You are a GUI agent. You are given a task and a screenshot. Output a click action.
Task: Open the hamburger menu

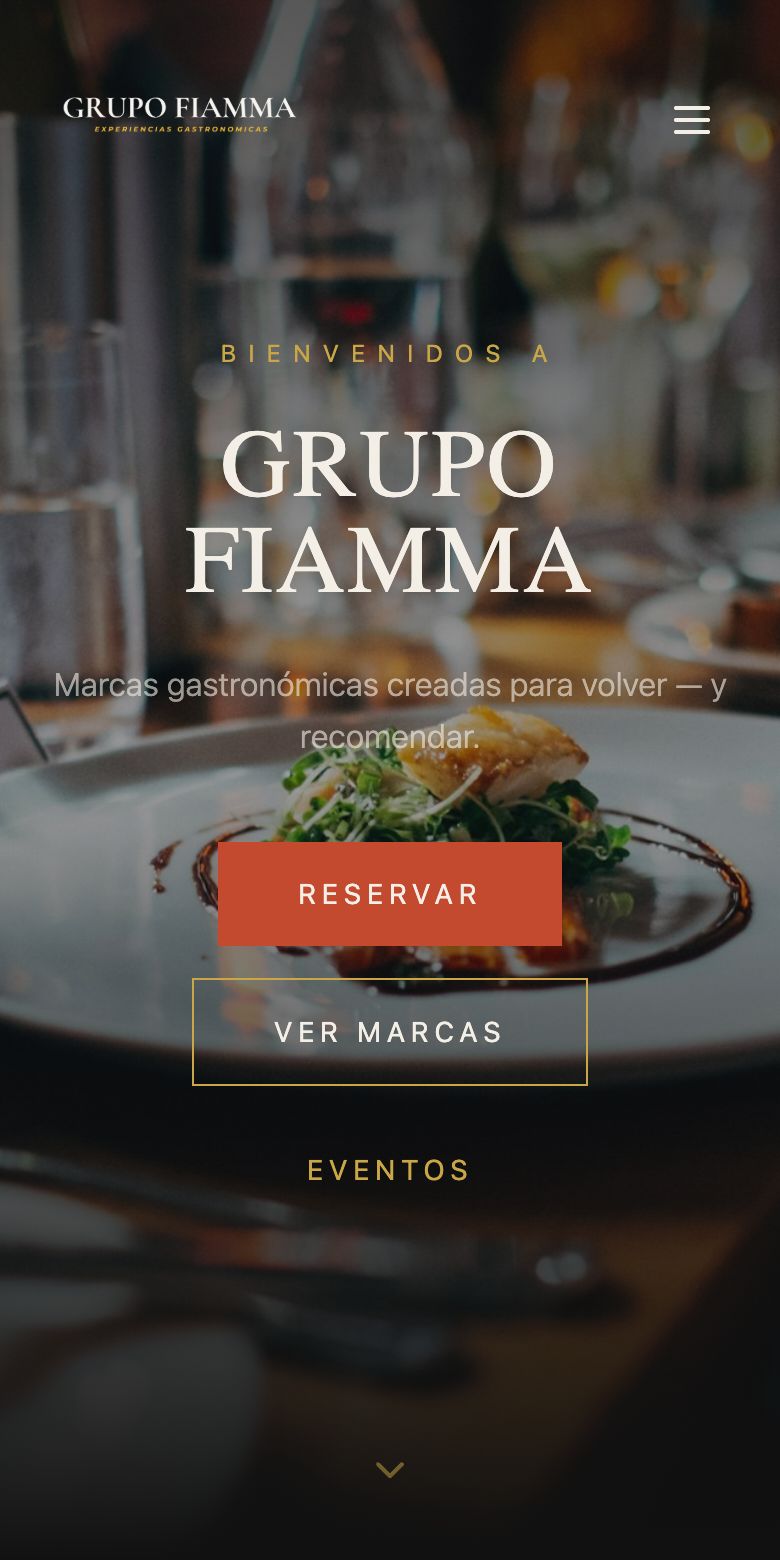[691, 120]
